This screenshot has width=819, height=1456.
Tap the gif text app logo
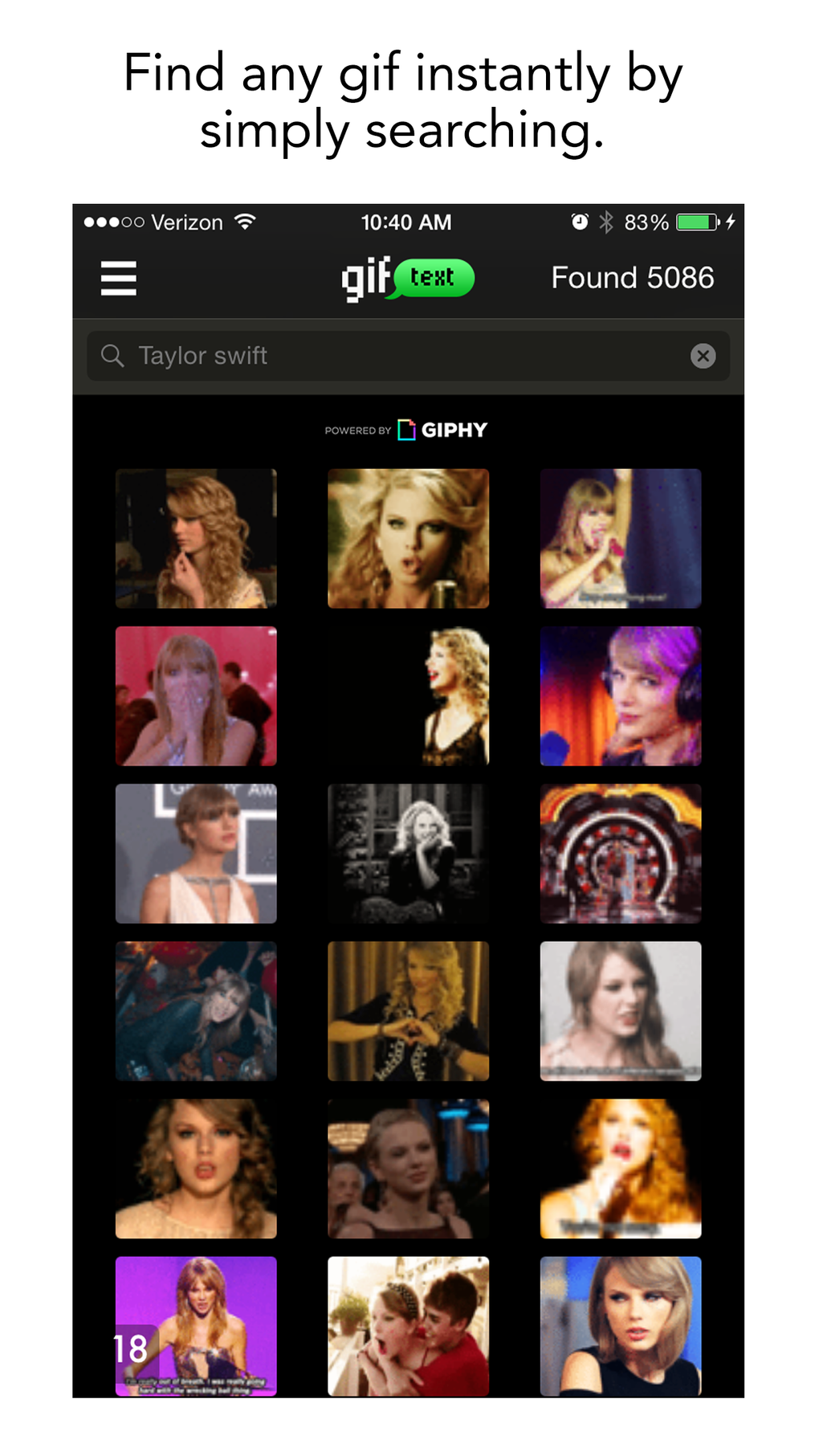pyautogui.click(x=408, y=278)
